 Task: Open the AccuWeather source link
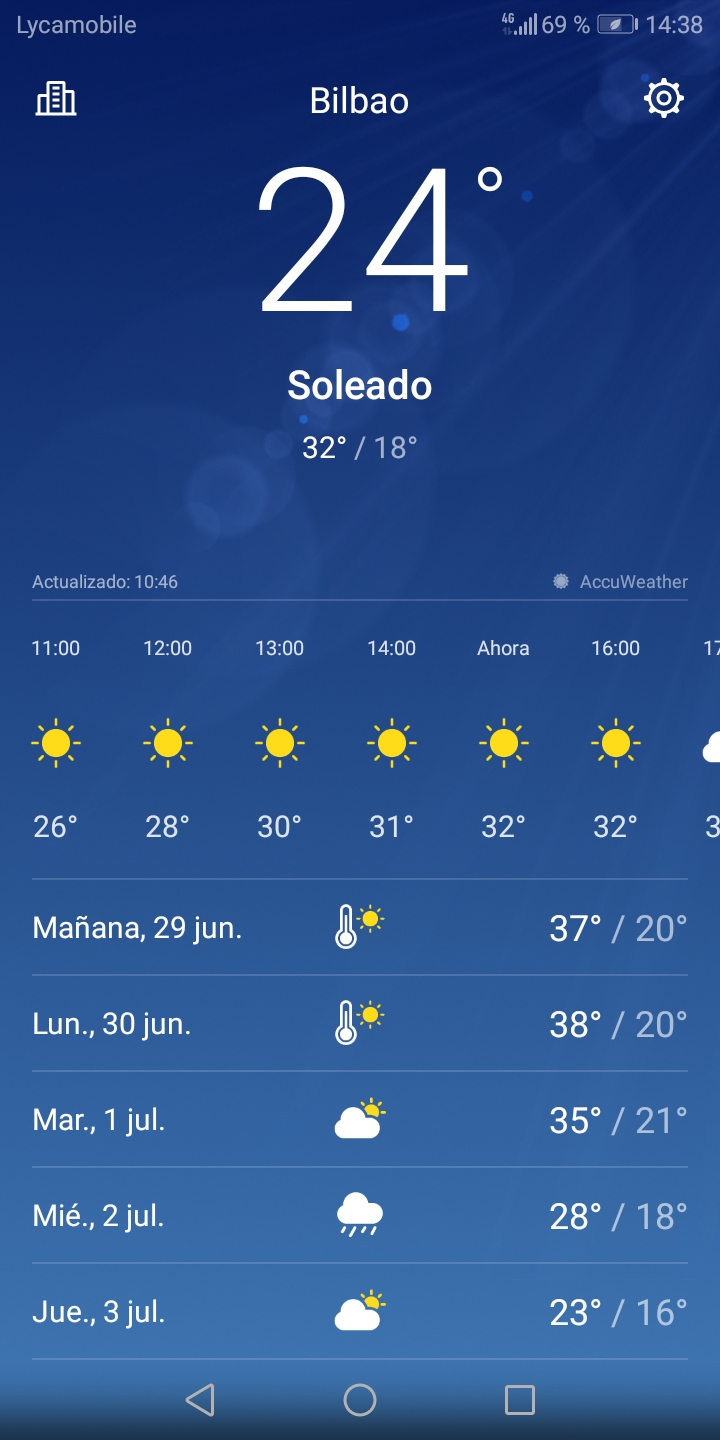[622, 581]
